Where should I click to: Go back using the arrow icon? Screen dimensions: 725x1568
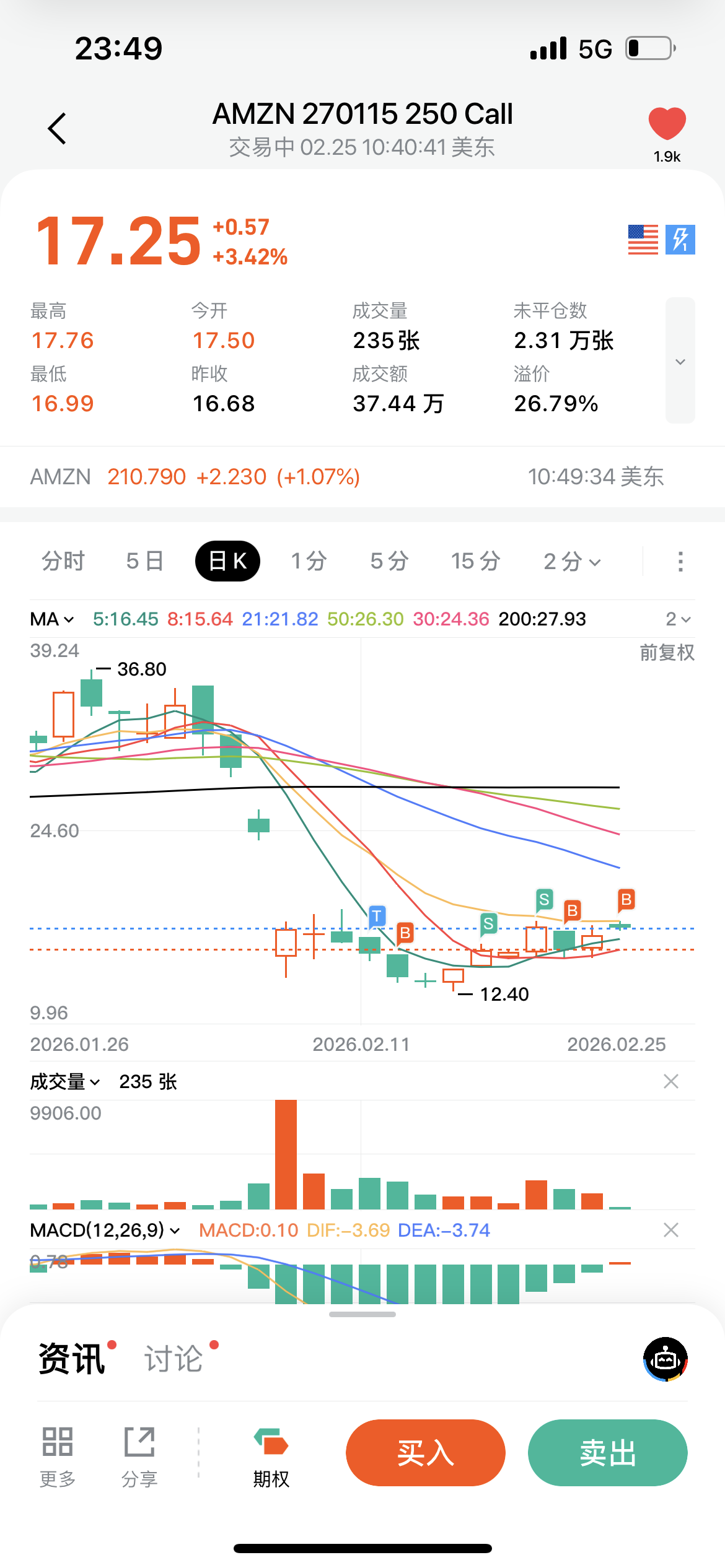pos(57,129)
